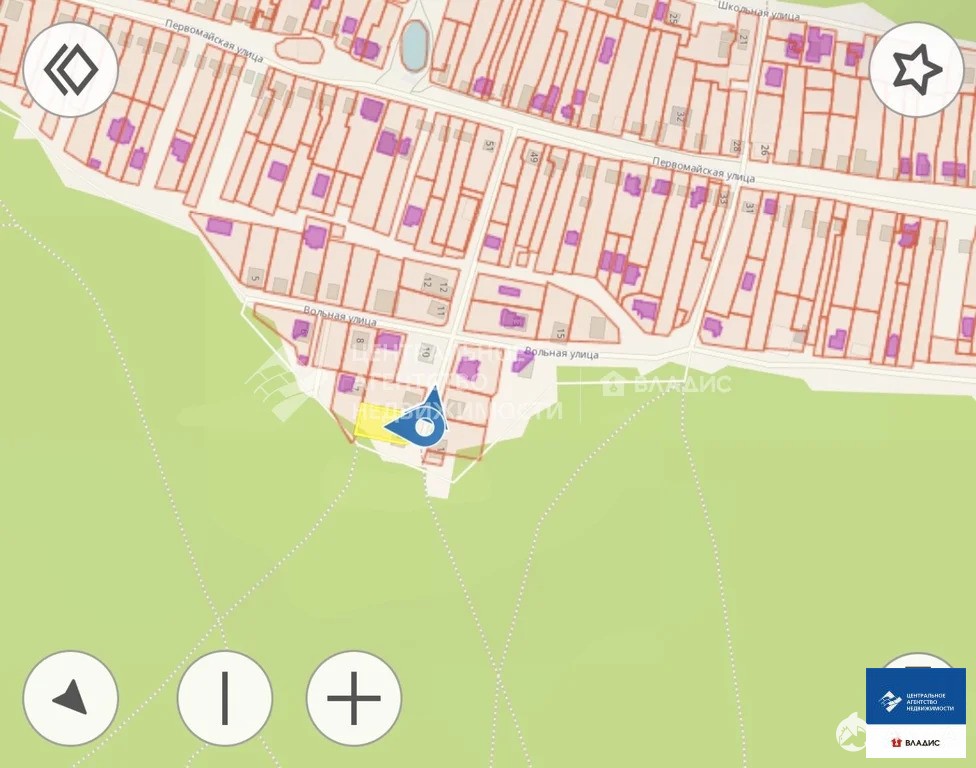Tap the plus button

[354, 698]
